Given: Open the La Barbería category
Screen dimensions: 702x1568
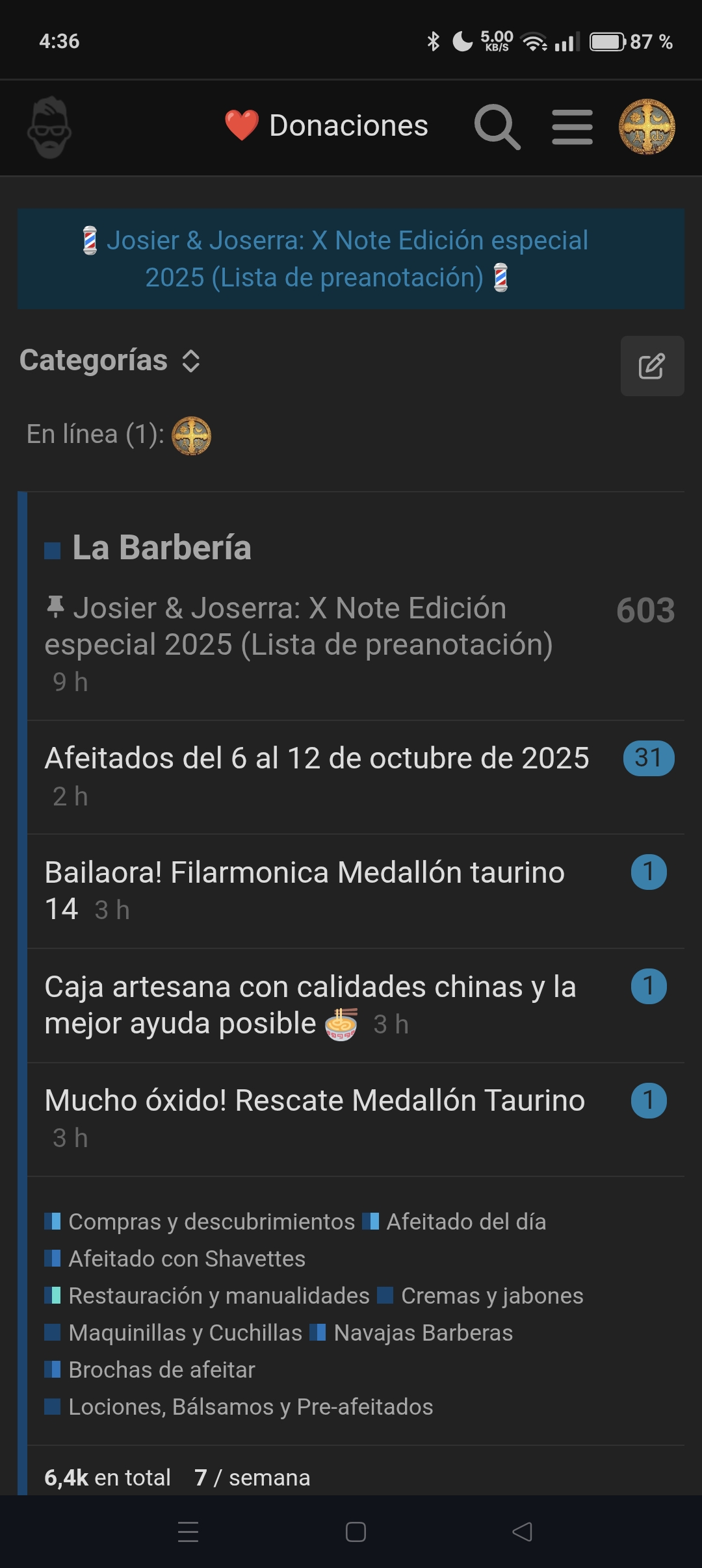Looking at the screenshot, I should (161, 548).
